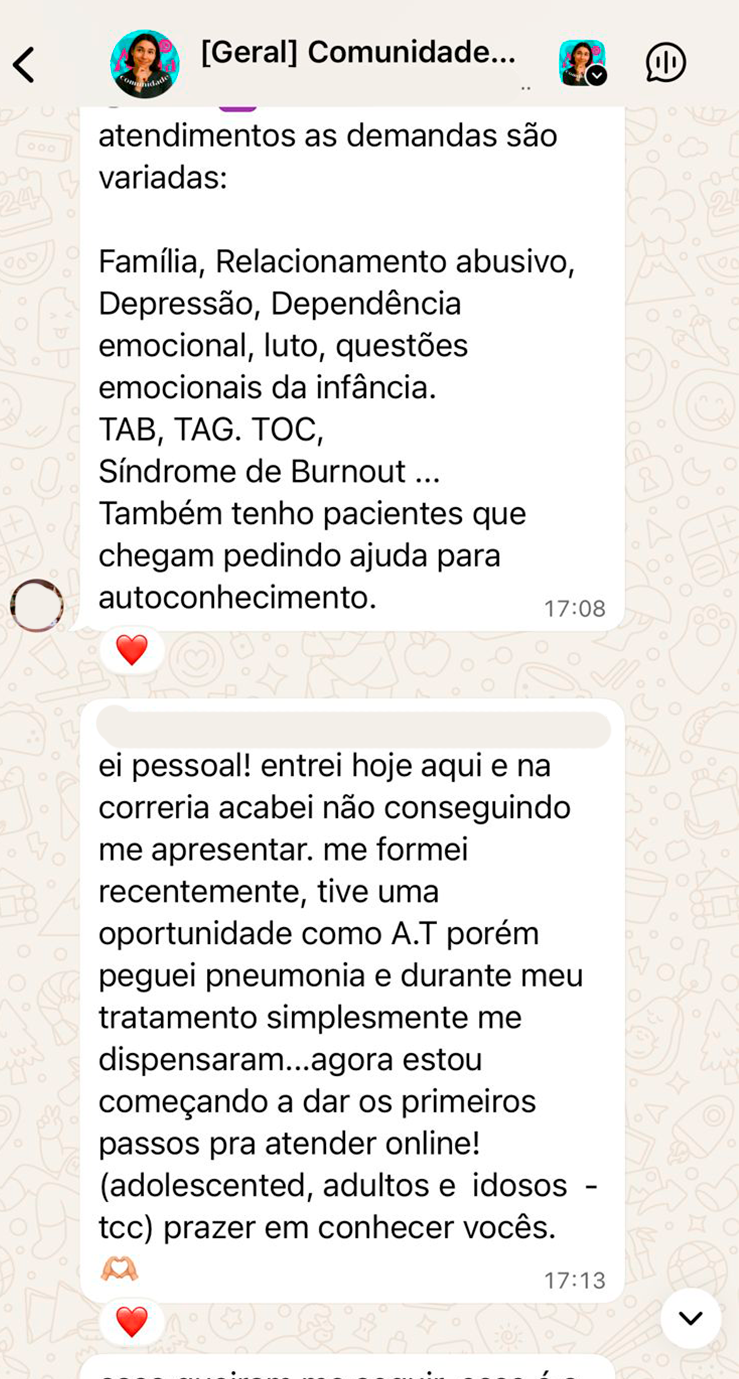Go back to the chat list
The width and height of the screenshot is (739, 1379).
[x=24, y=64]
